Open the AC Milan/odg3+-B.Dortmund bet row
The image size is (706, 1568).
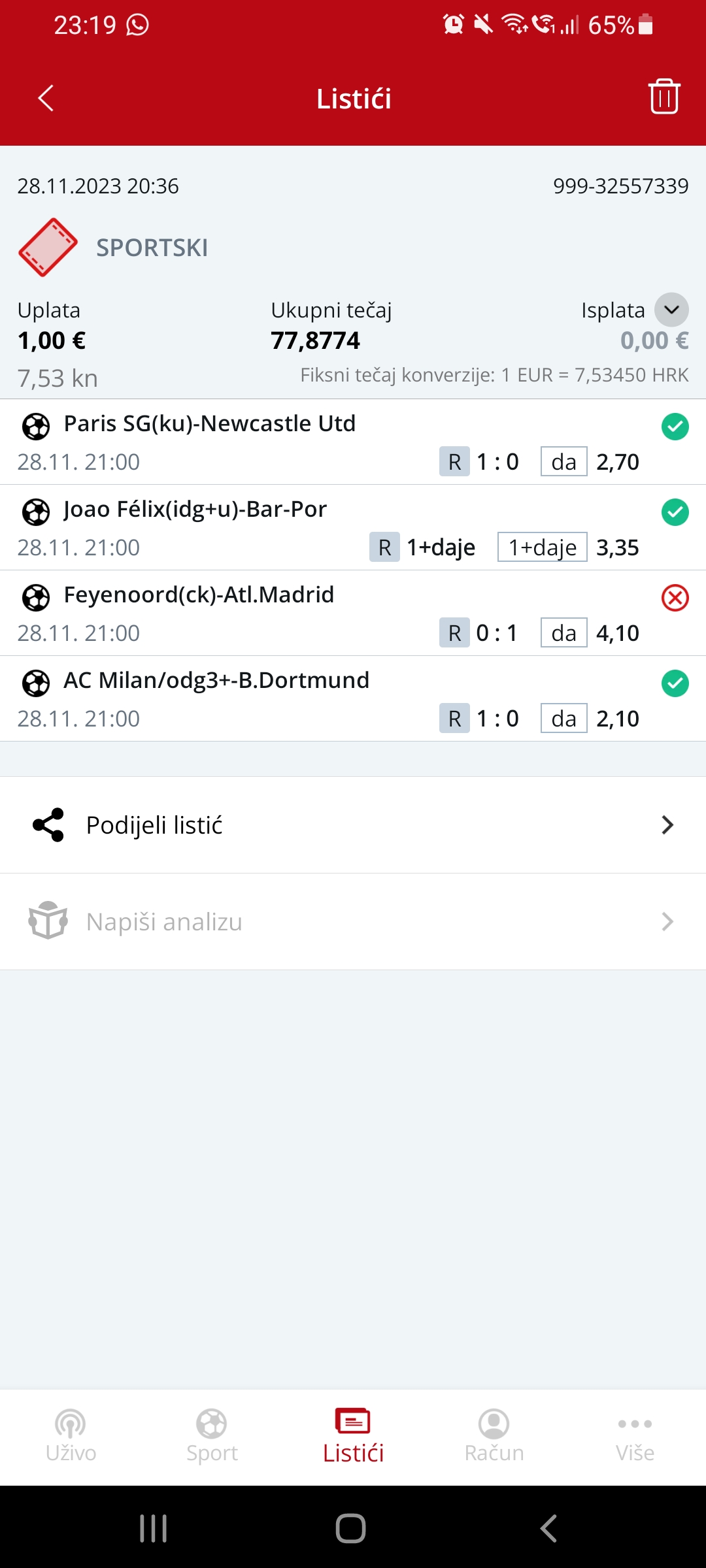pos(353,699)
